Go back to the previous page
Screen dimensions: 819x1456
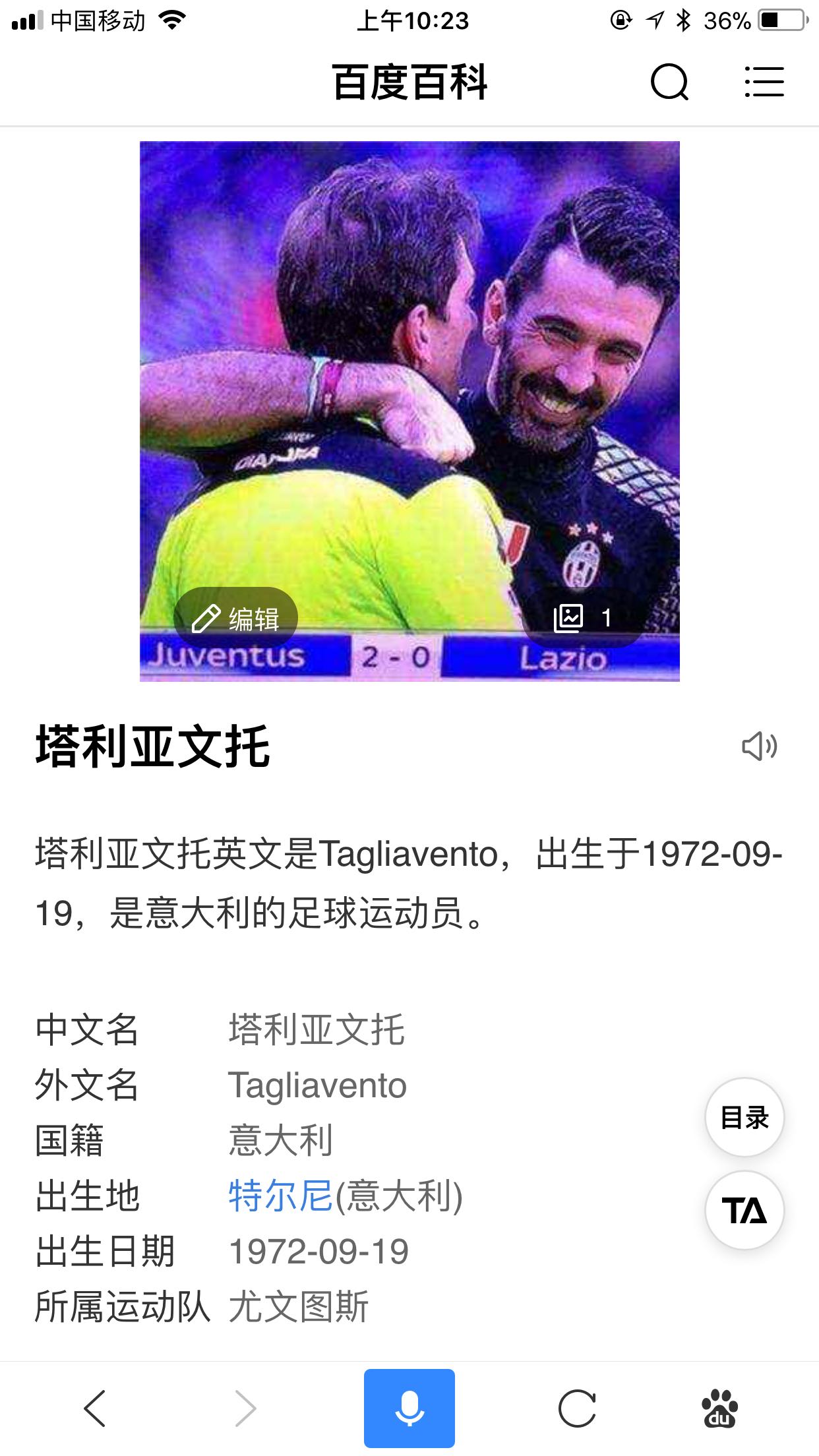coord(95,1409)
